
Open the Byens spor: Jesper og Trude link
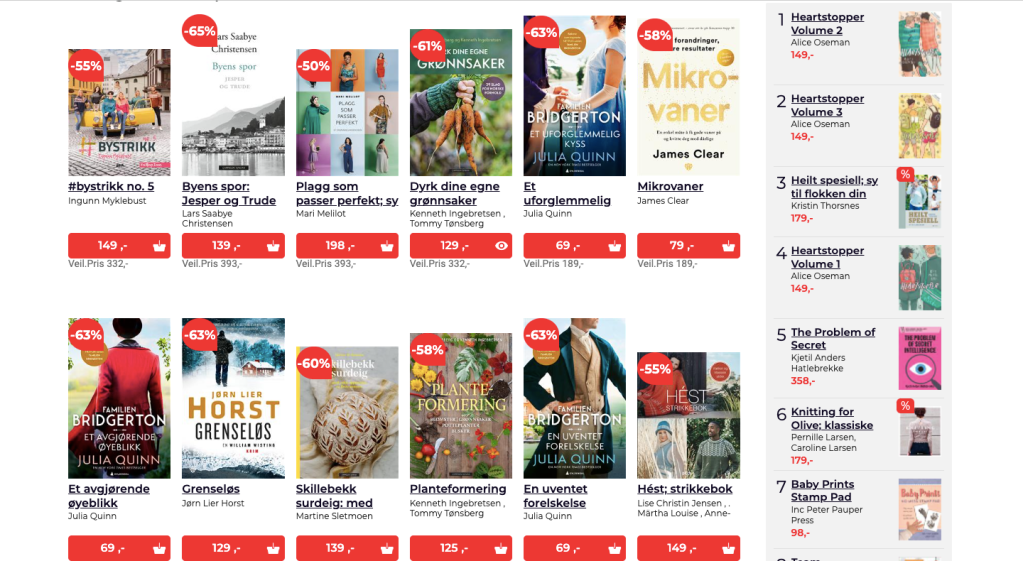click(x=229, y=193)
